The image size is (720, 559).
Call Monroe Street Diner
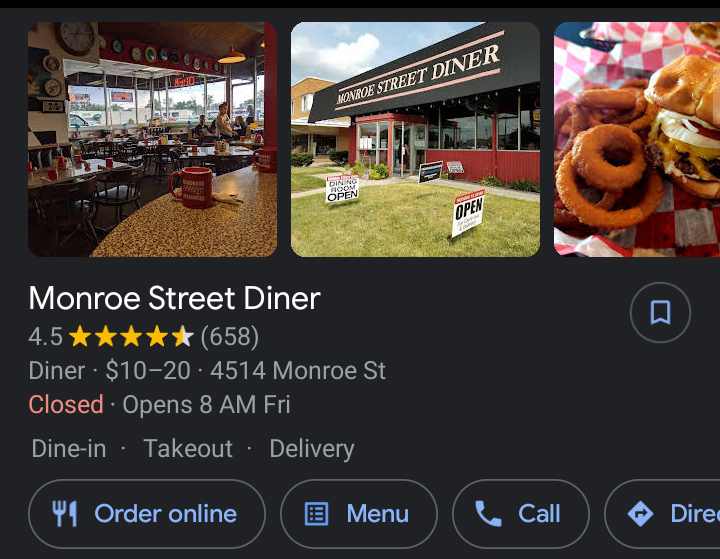[520, 514]
